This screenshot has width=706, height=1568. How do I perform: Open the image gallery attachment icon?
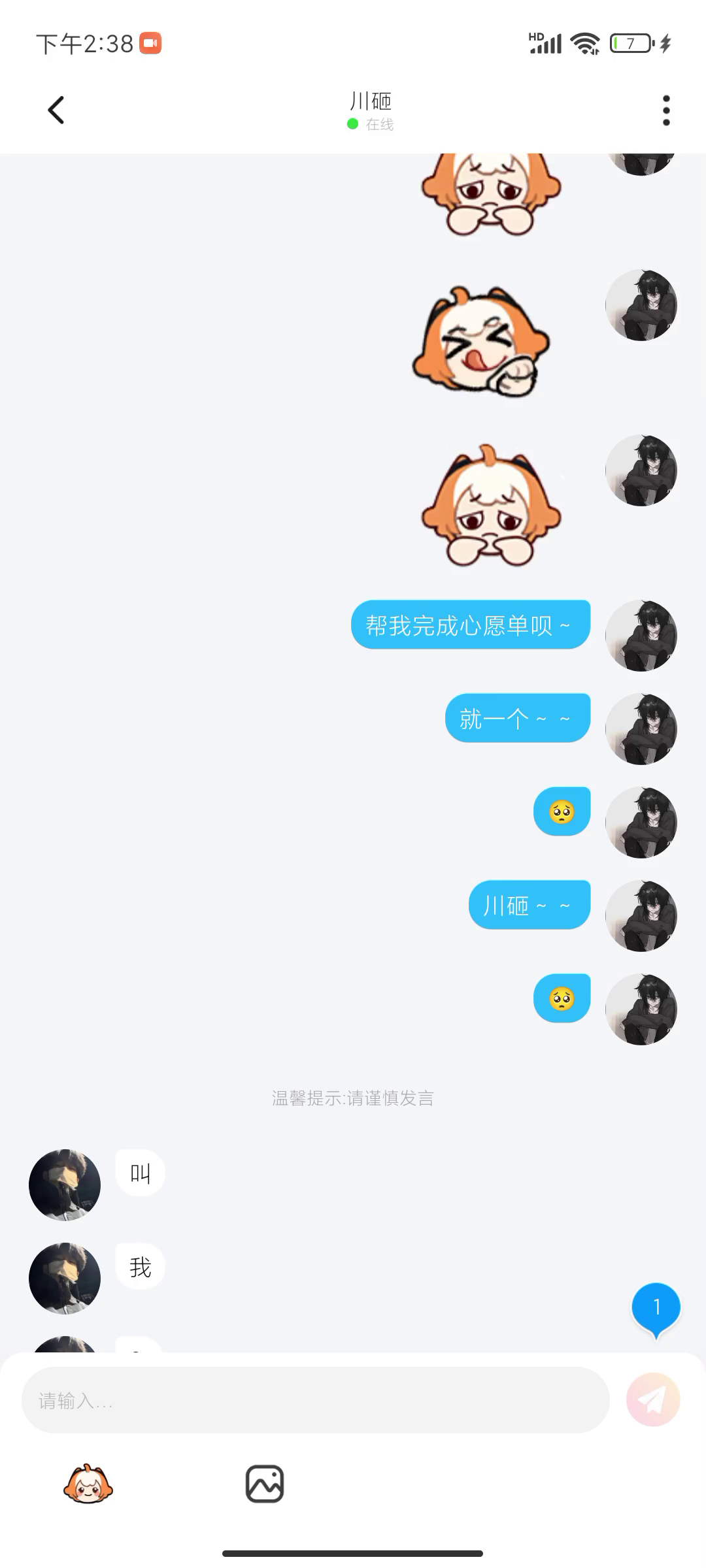[265, 1484]
